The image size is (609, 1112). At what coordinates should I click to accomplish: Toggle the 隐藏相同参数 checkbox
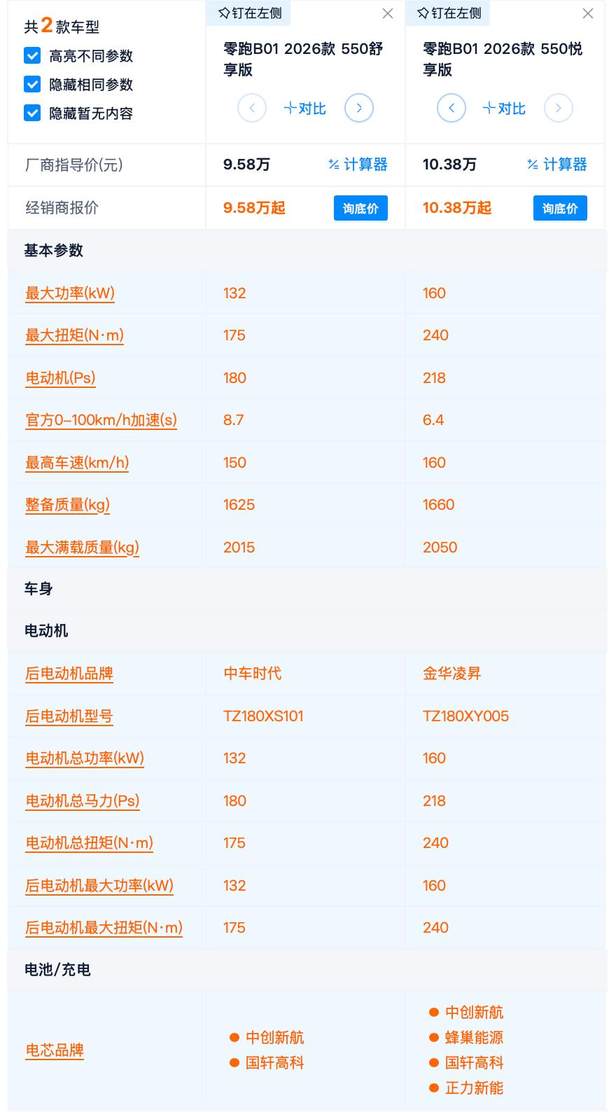point(32,84)
